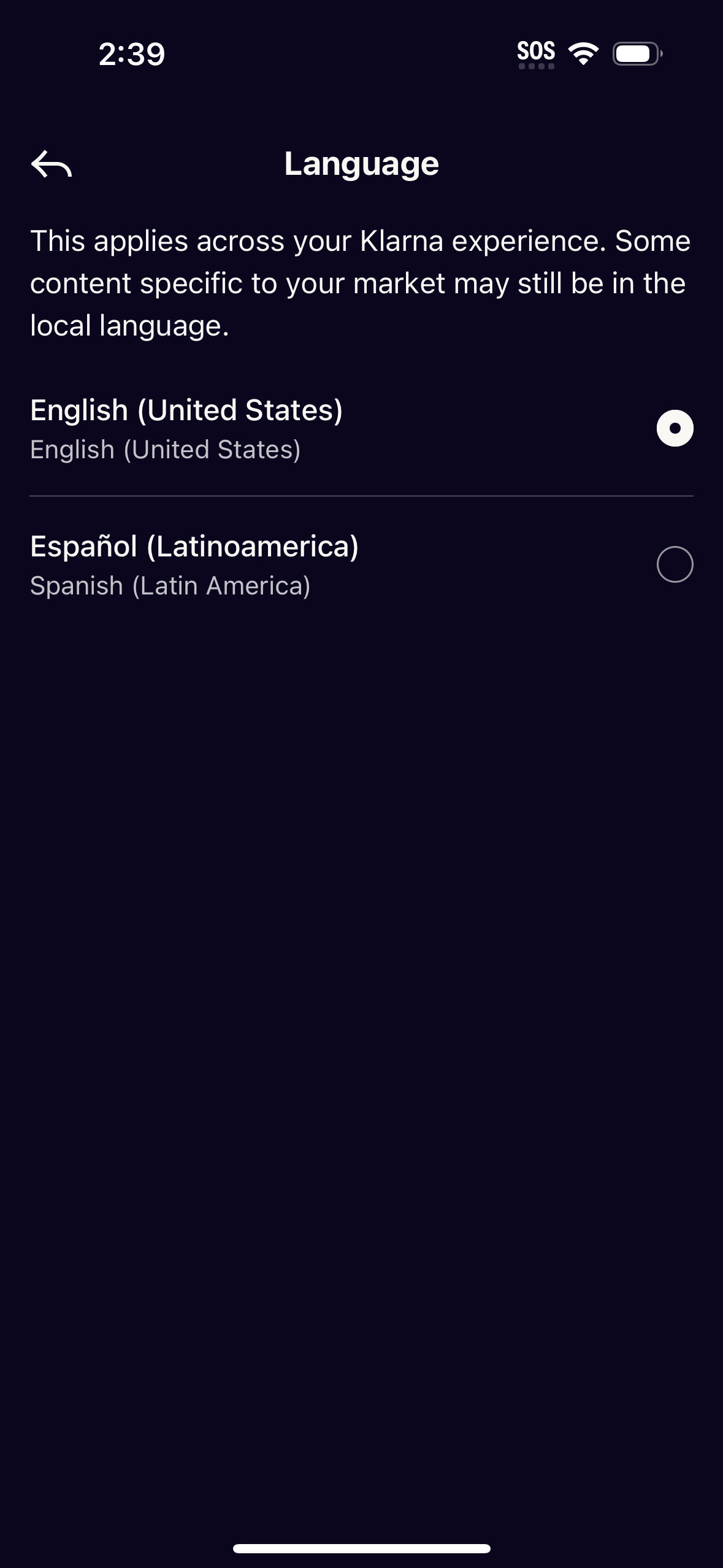Click the selected radio button icon for English
The width and height of the screenshot is (723, 1568).
(x=674, y=428)
